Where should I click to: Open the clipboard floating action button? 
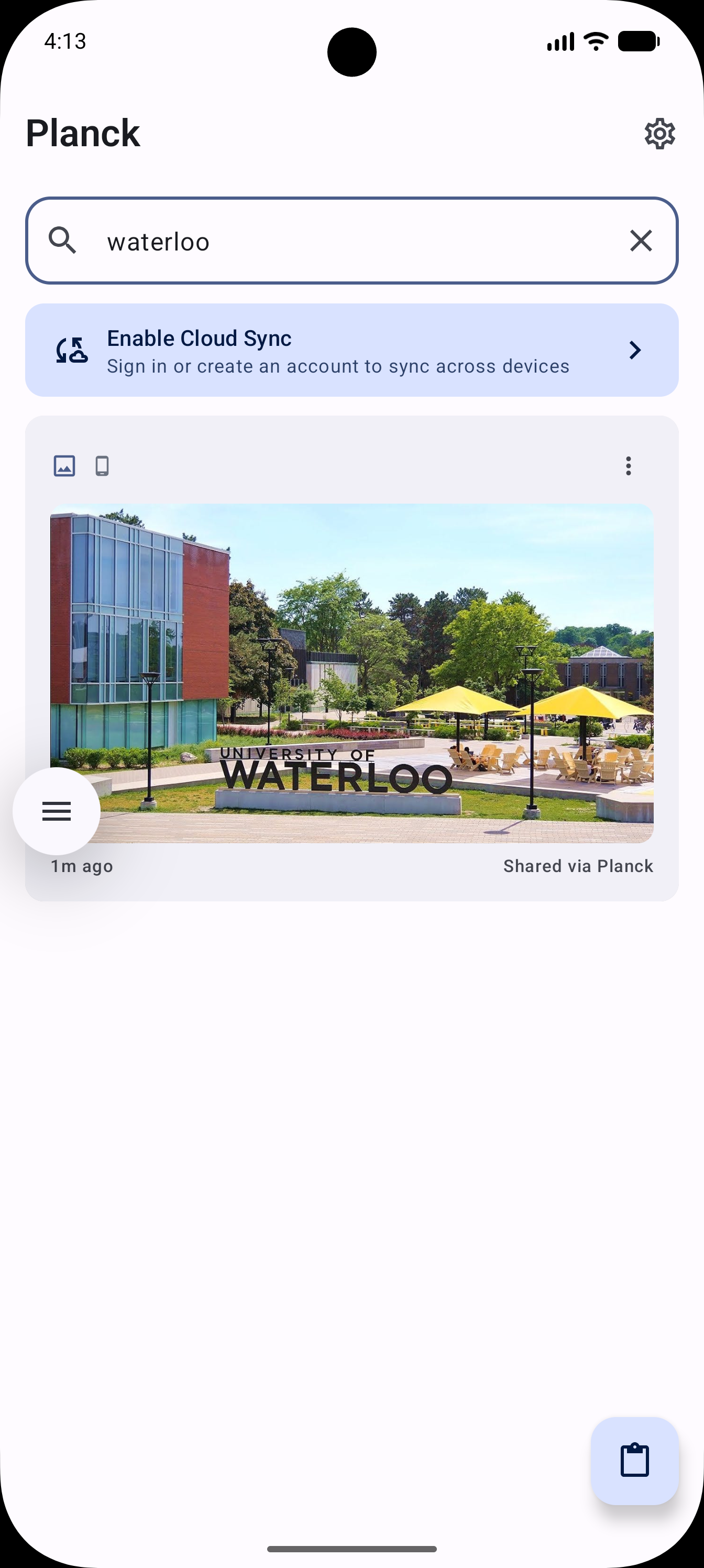635,1462
